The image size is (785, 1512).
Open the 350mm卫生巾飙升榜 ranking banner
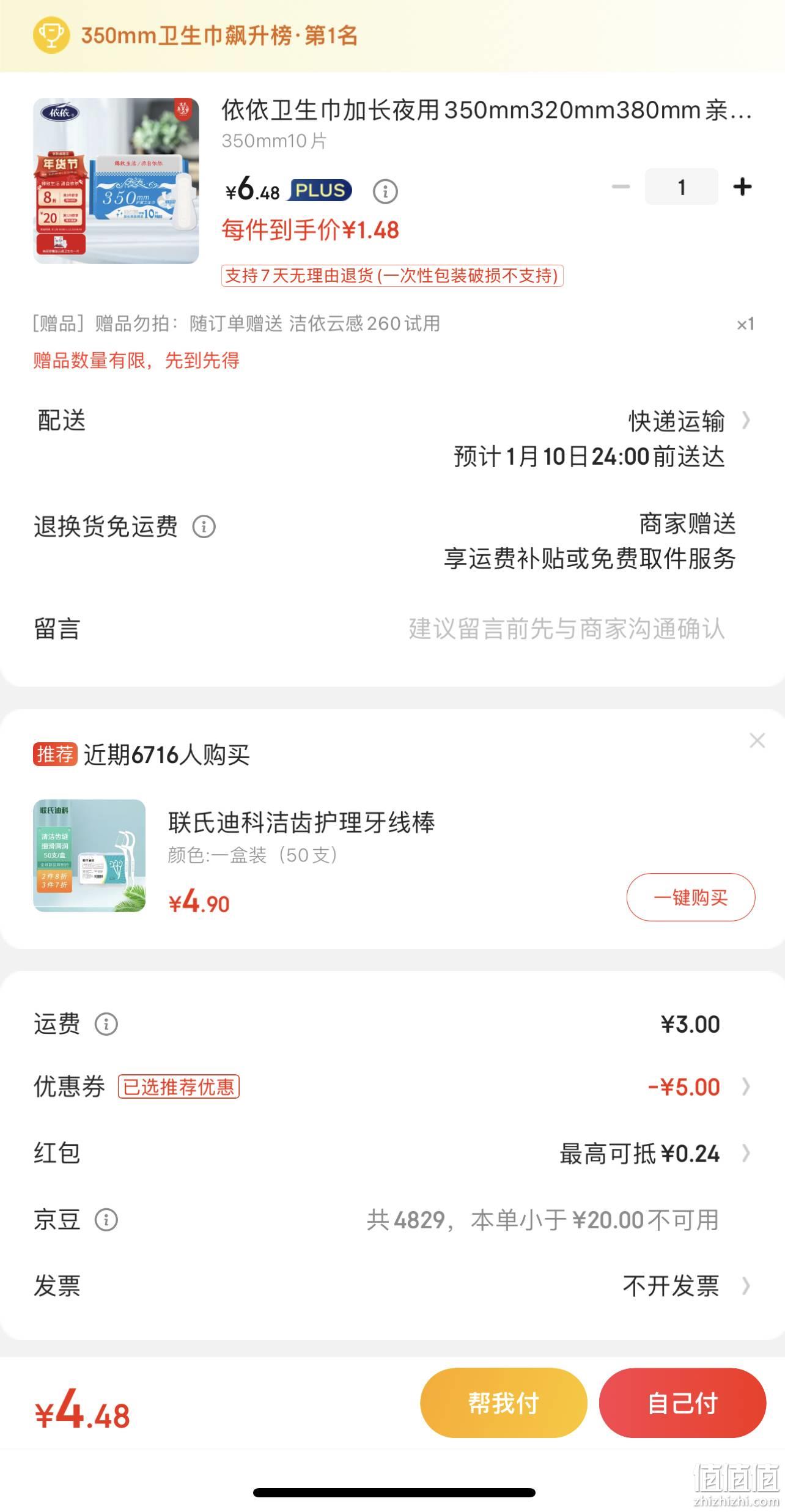point(219,35)
